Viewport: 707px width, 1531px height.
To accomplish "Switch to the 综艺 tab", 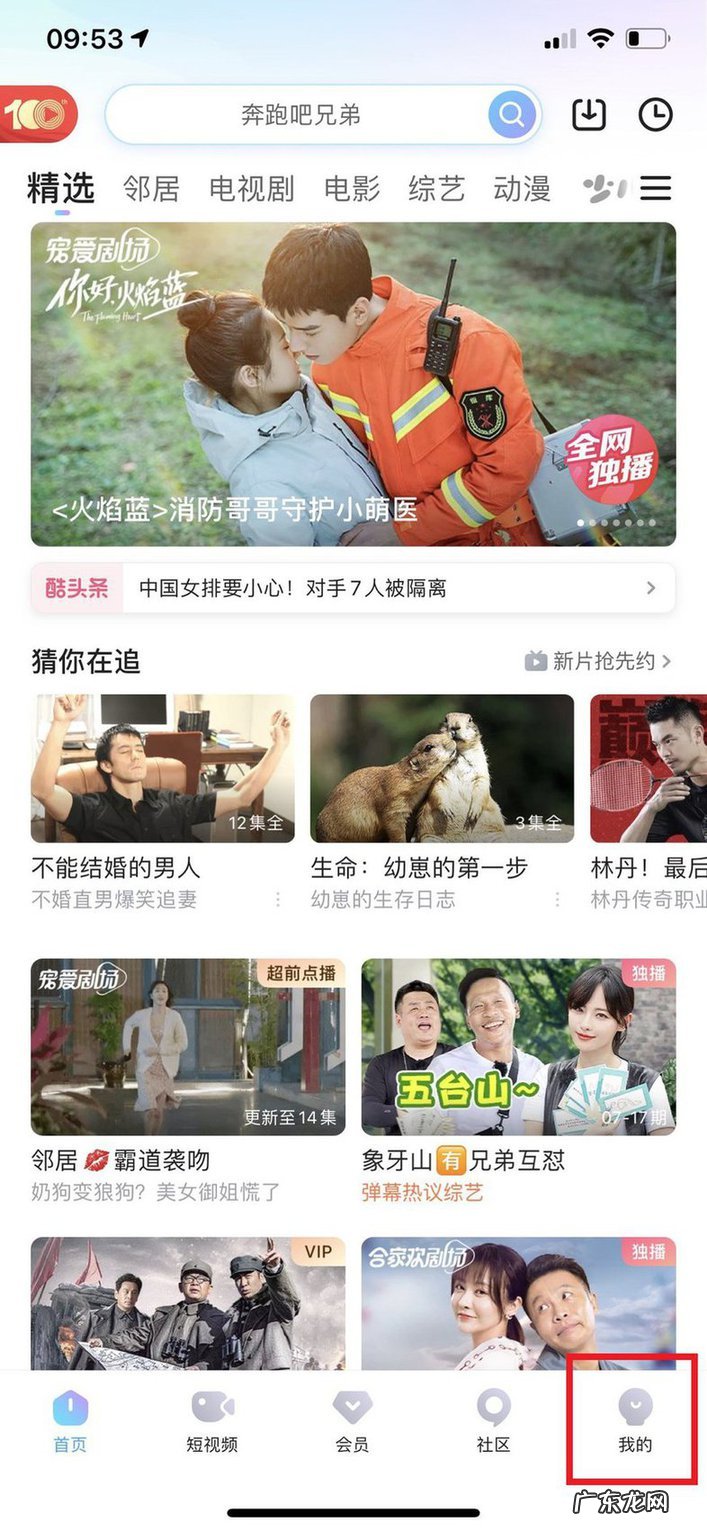I will tap(437, 188).
